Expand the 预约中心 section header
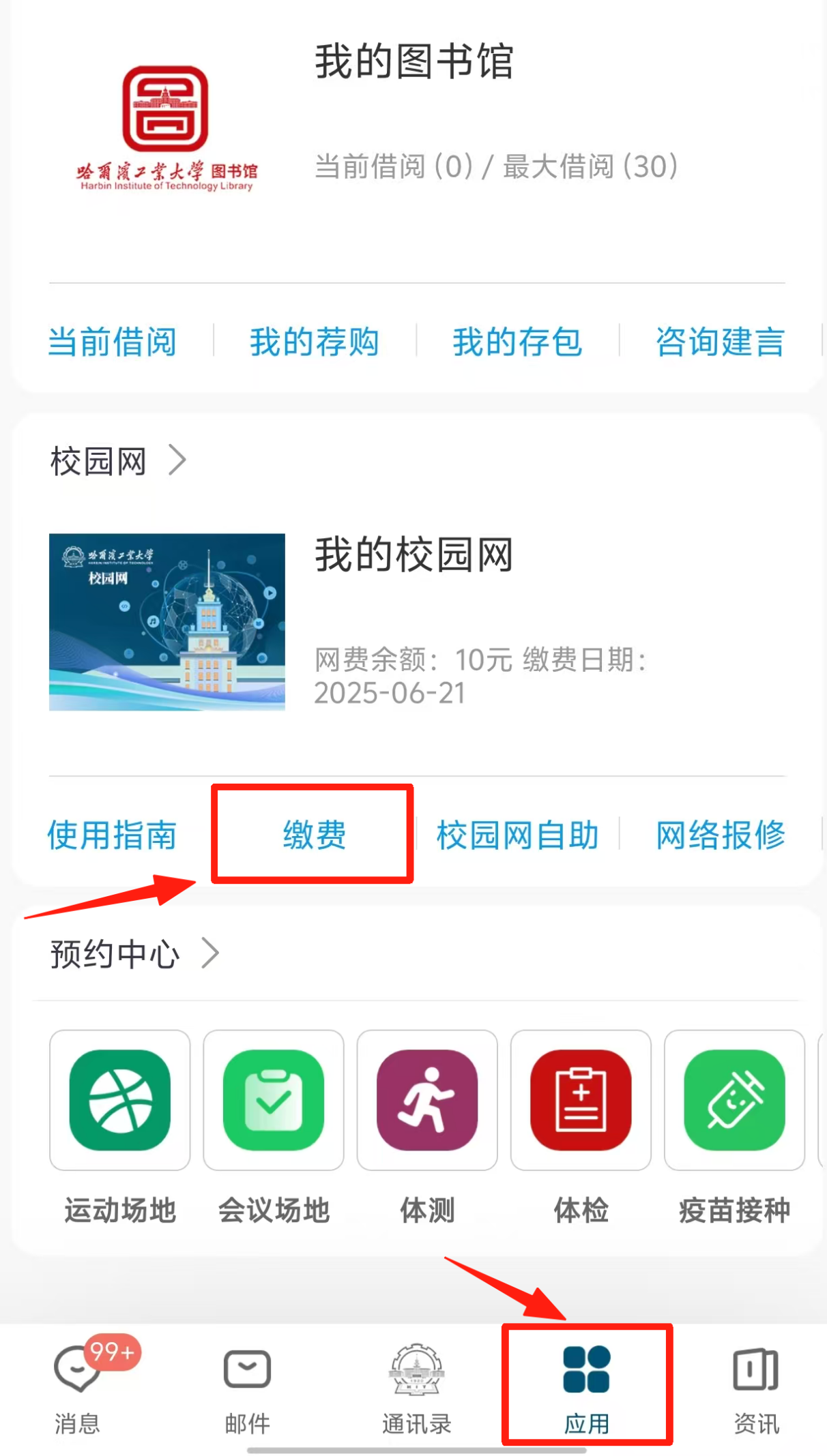The height and width of the screenshot is (1456, 827). (x=134, y=953)
